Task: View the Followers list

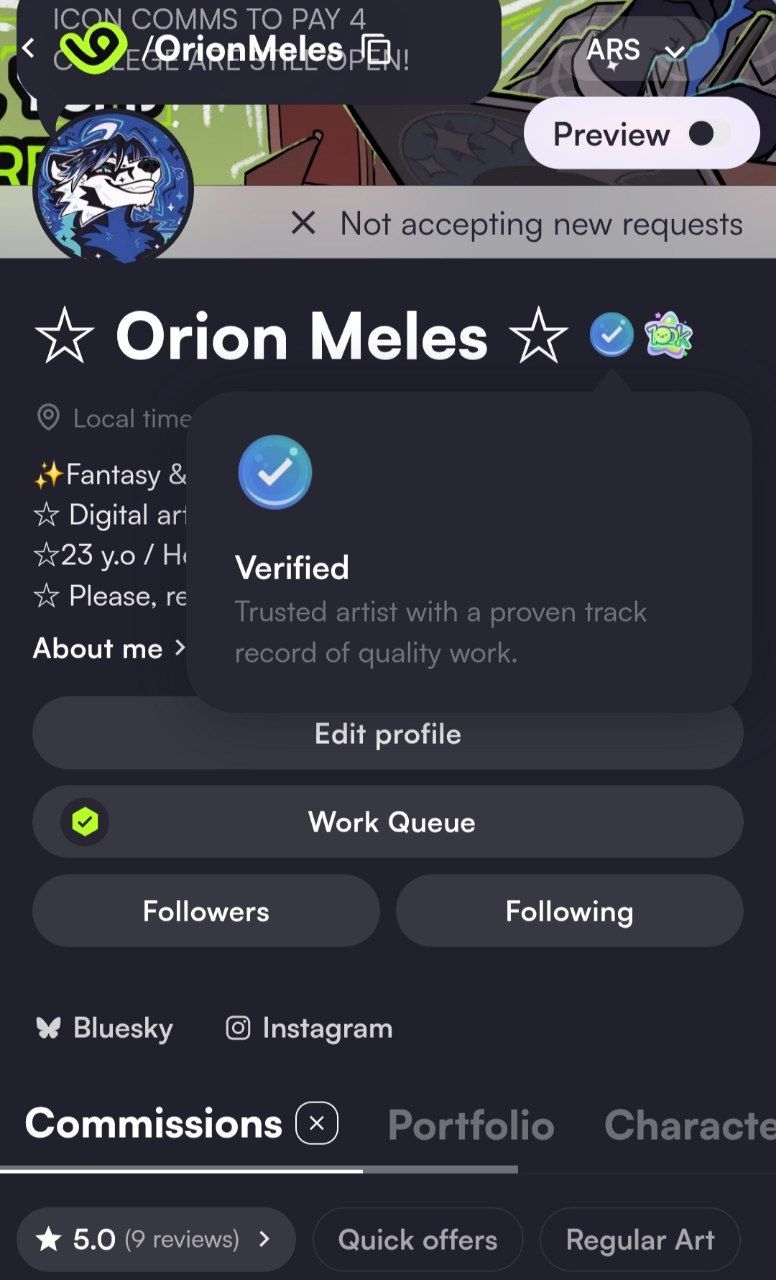Action: click(206, 911)
